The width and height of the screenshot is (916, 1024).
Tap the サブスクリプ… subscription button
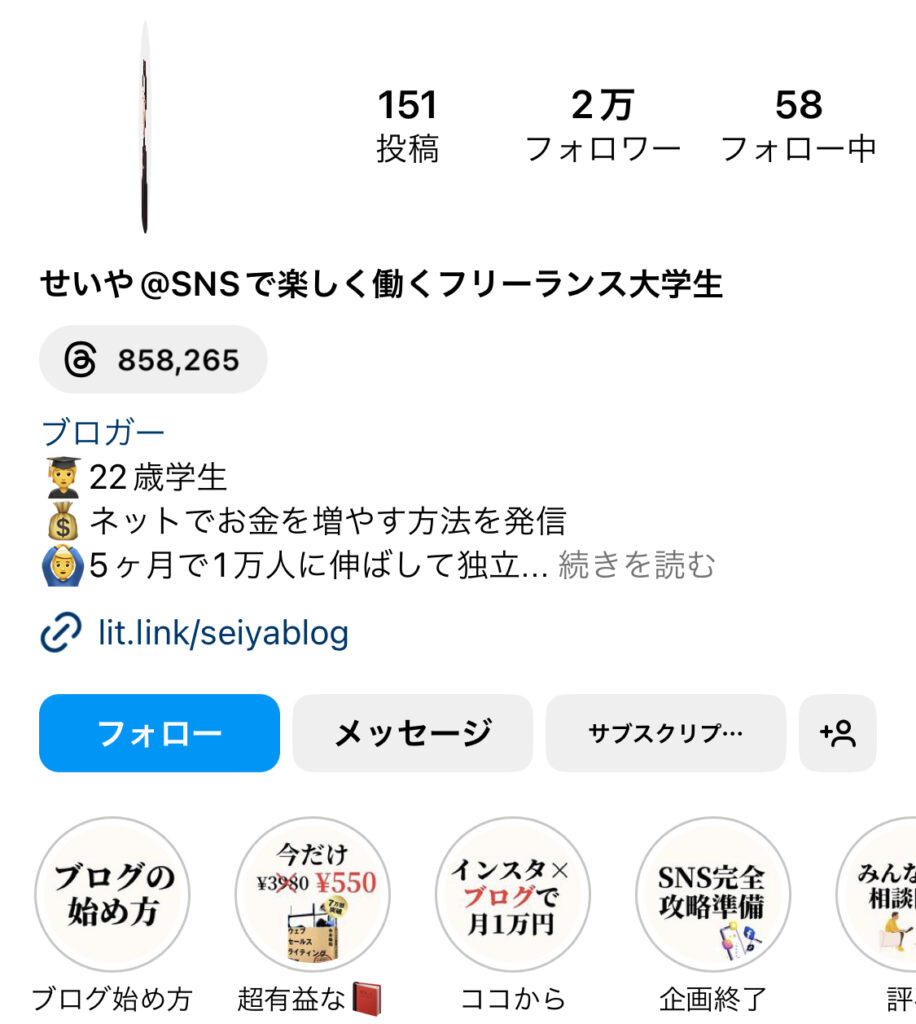(x=665, y=733)
